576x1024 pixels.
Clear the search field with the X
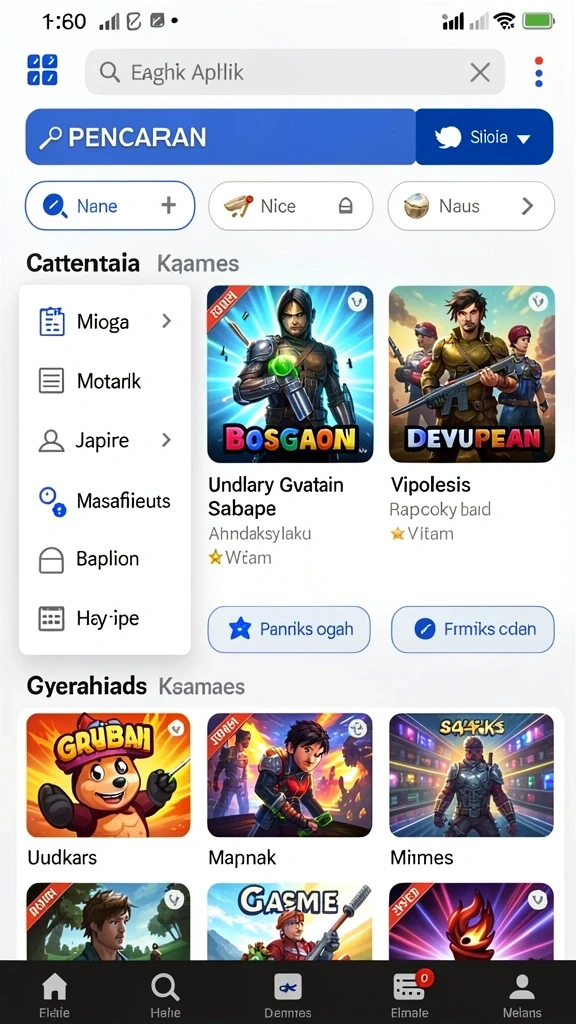[x=480, y=72]
